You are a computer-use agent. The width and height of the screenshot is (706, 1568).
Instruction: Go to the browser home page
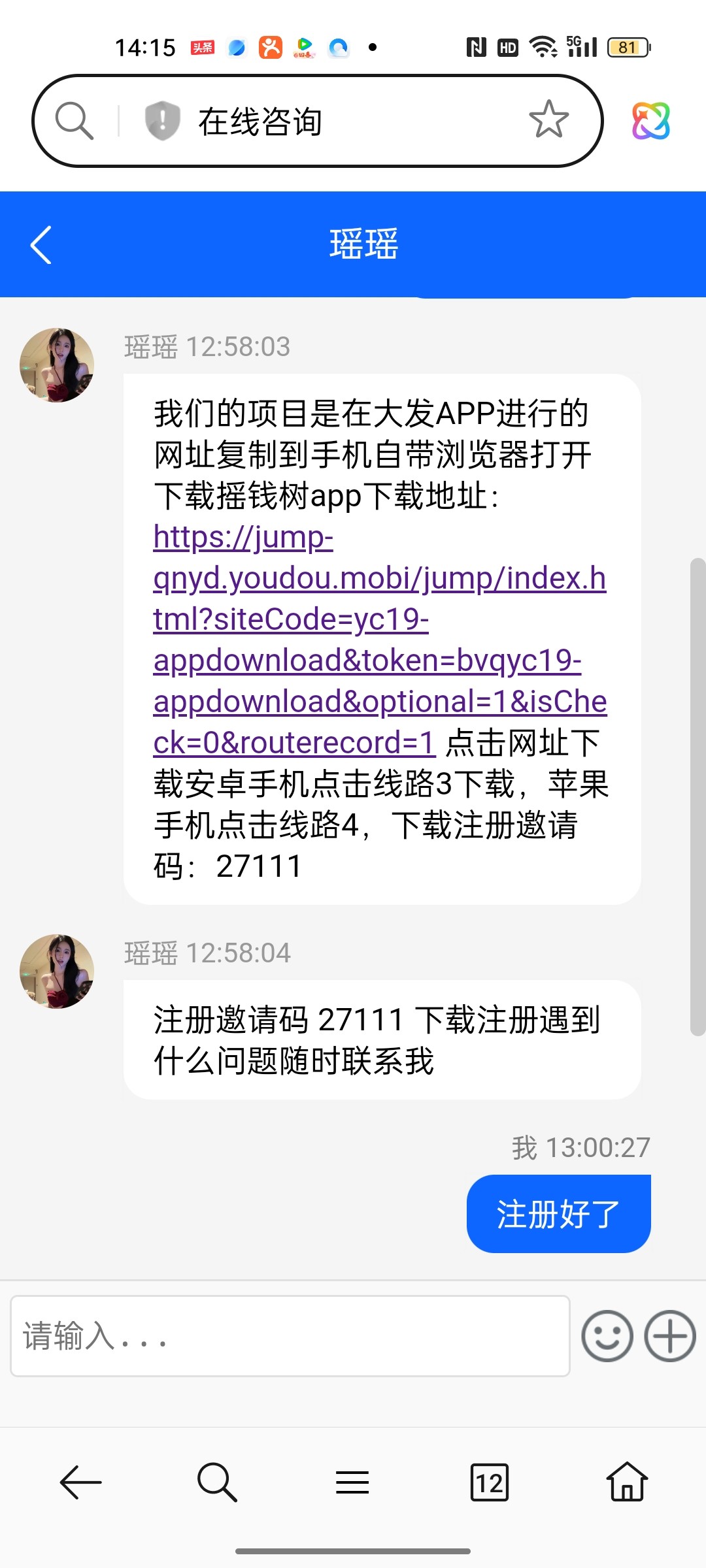click(626, 1482)
